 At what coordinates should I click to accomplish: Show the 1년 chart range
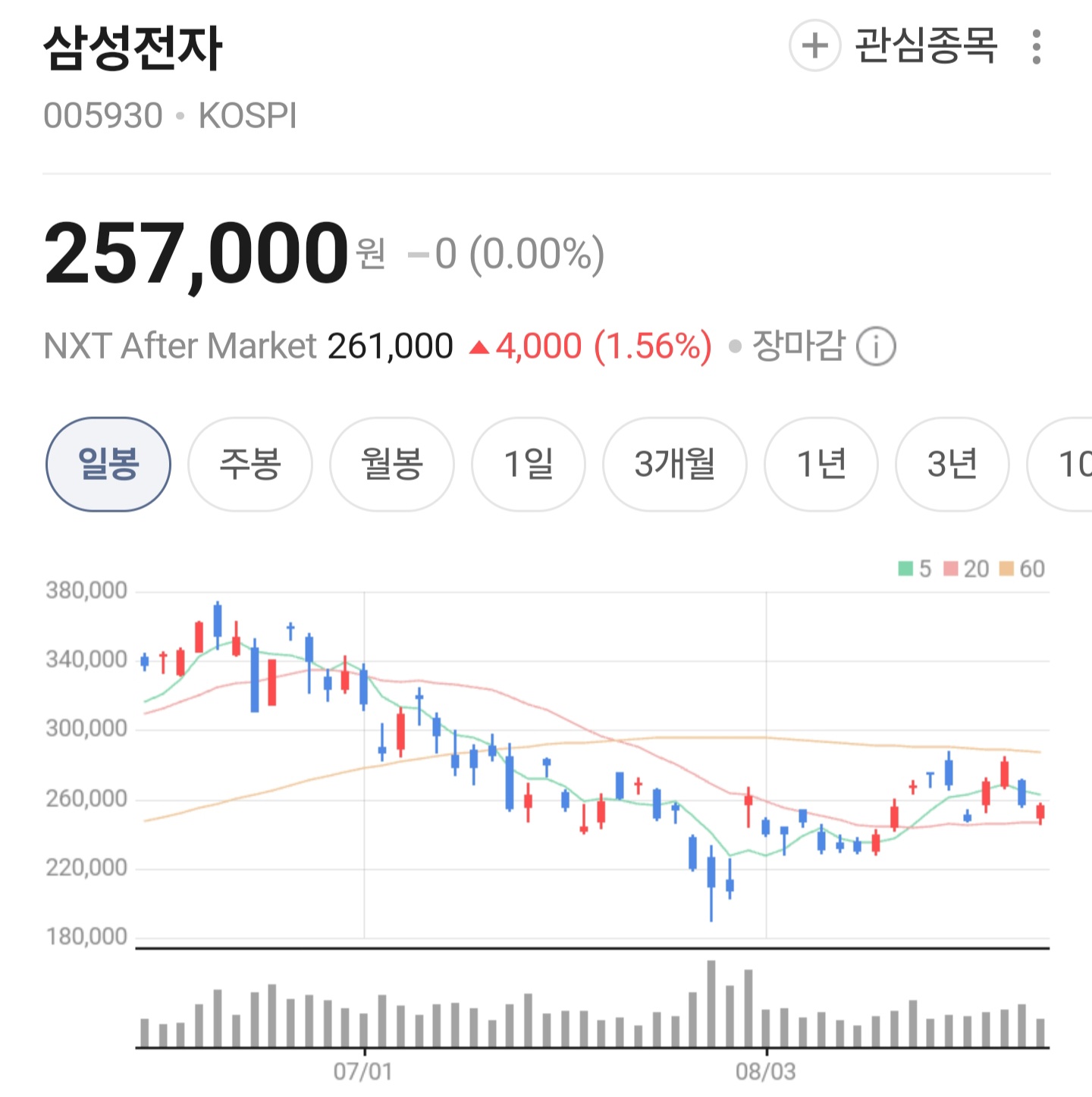[821, 464]
